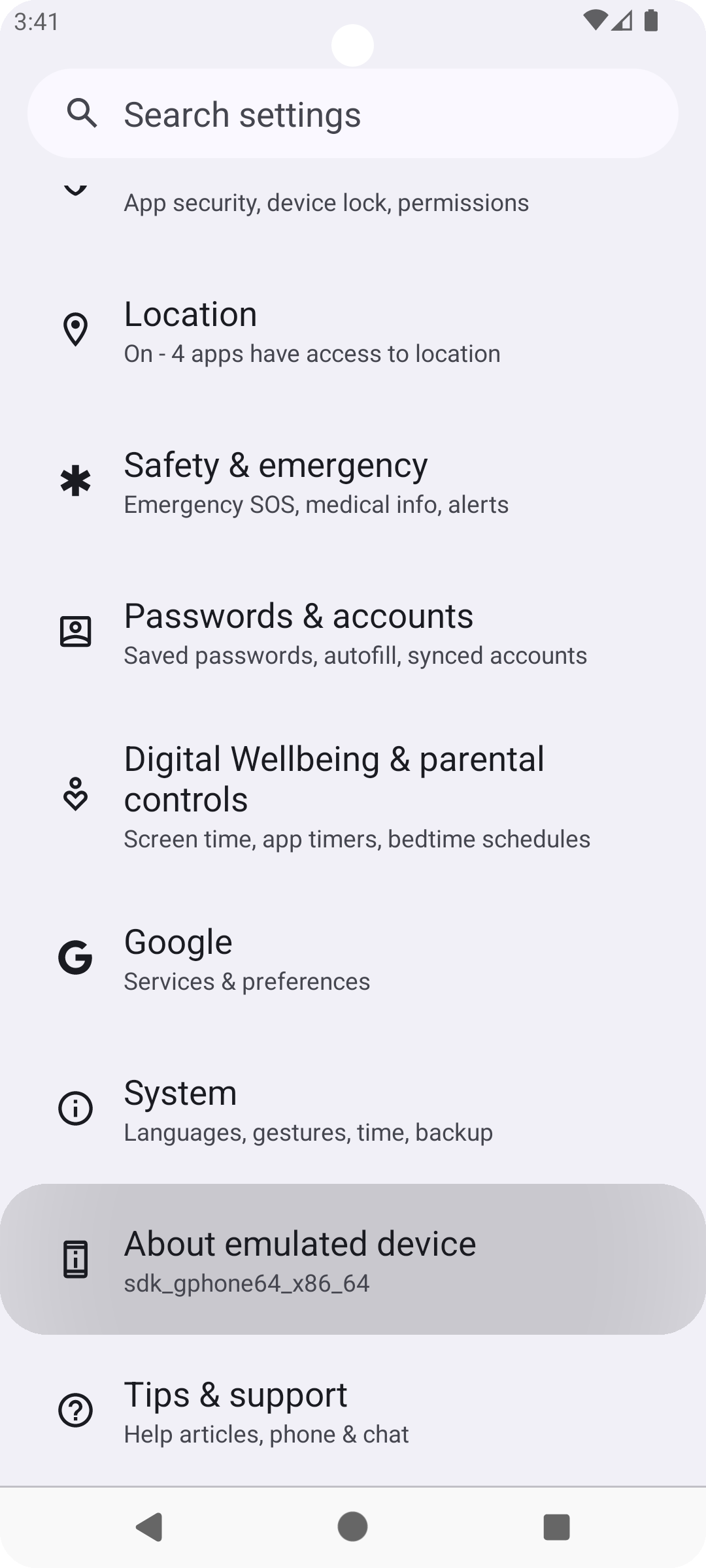Open recent apps from the navigation bar
706x1568 pixels.
pyautogui.click(x=556, y=1527)
